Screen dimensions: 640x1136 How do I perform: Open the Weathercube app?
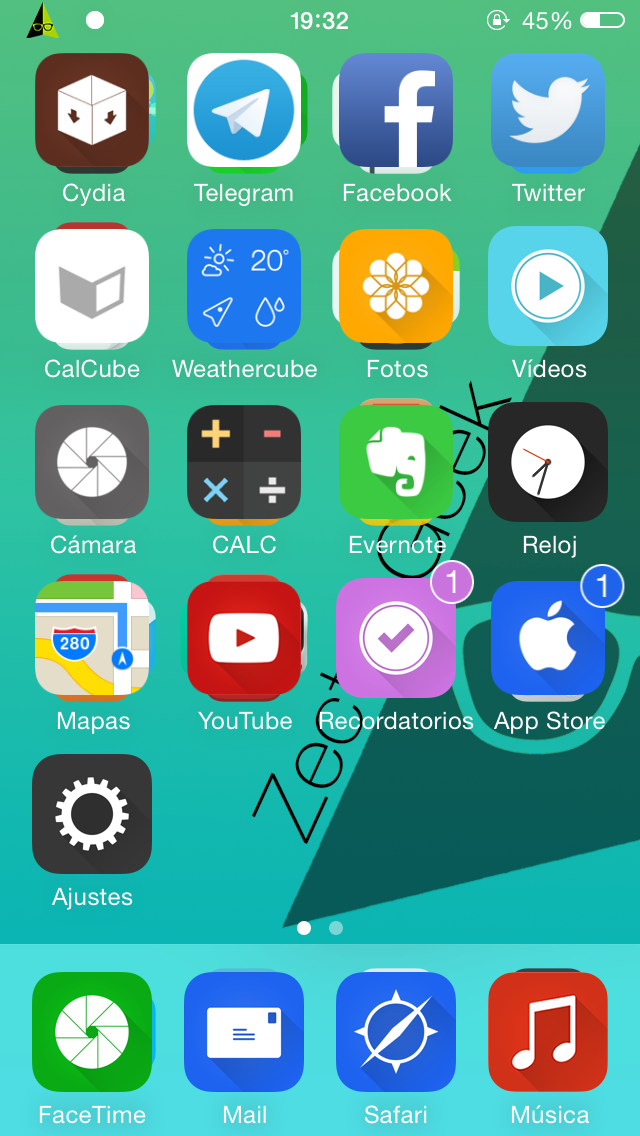pyautogui.click(x=244, y=286)
